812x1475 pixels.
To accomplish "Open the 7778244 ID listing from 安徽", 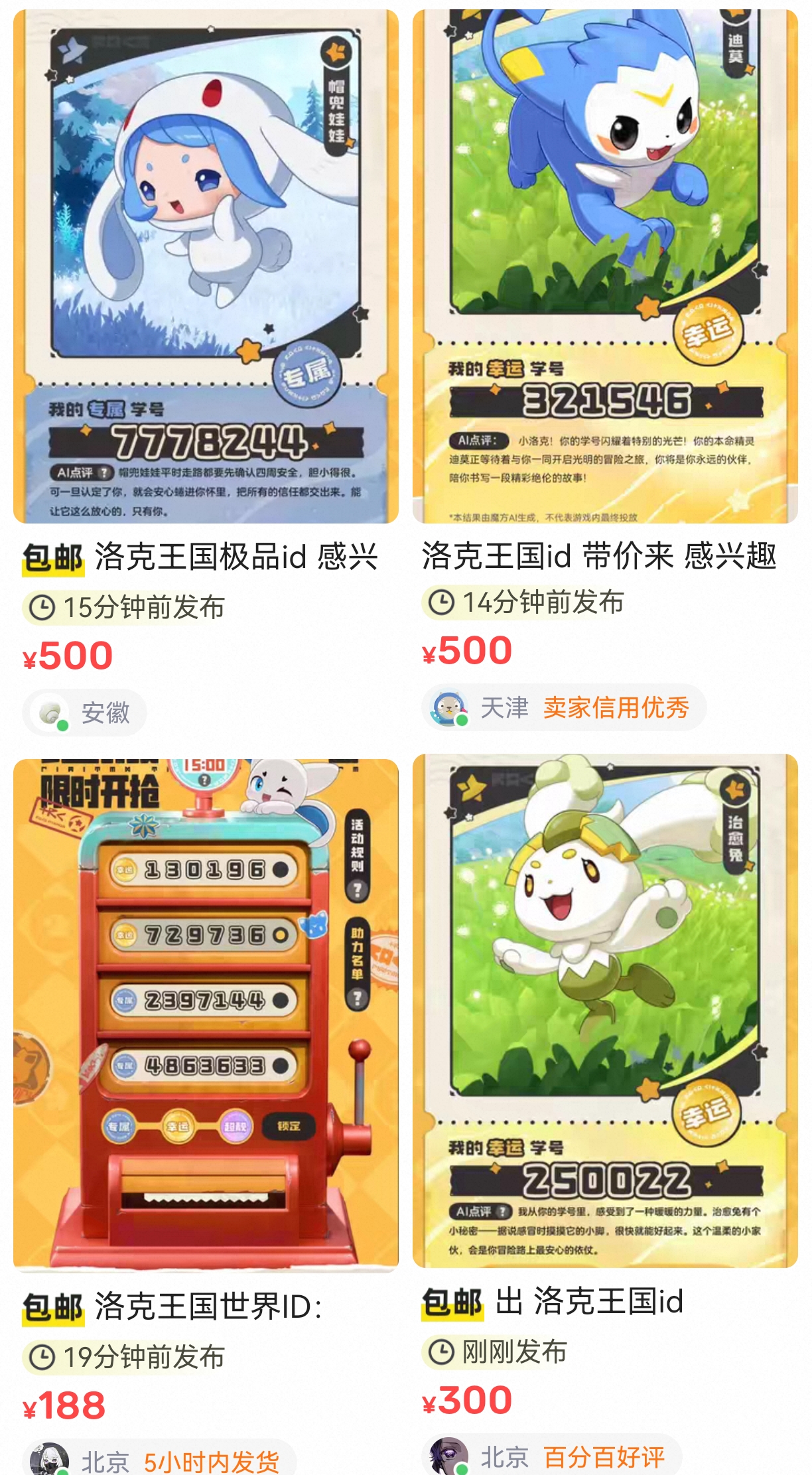I will click(206, 265).
